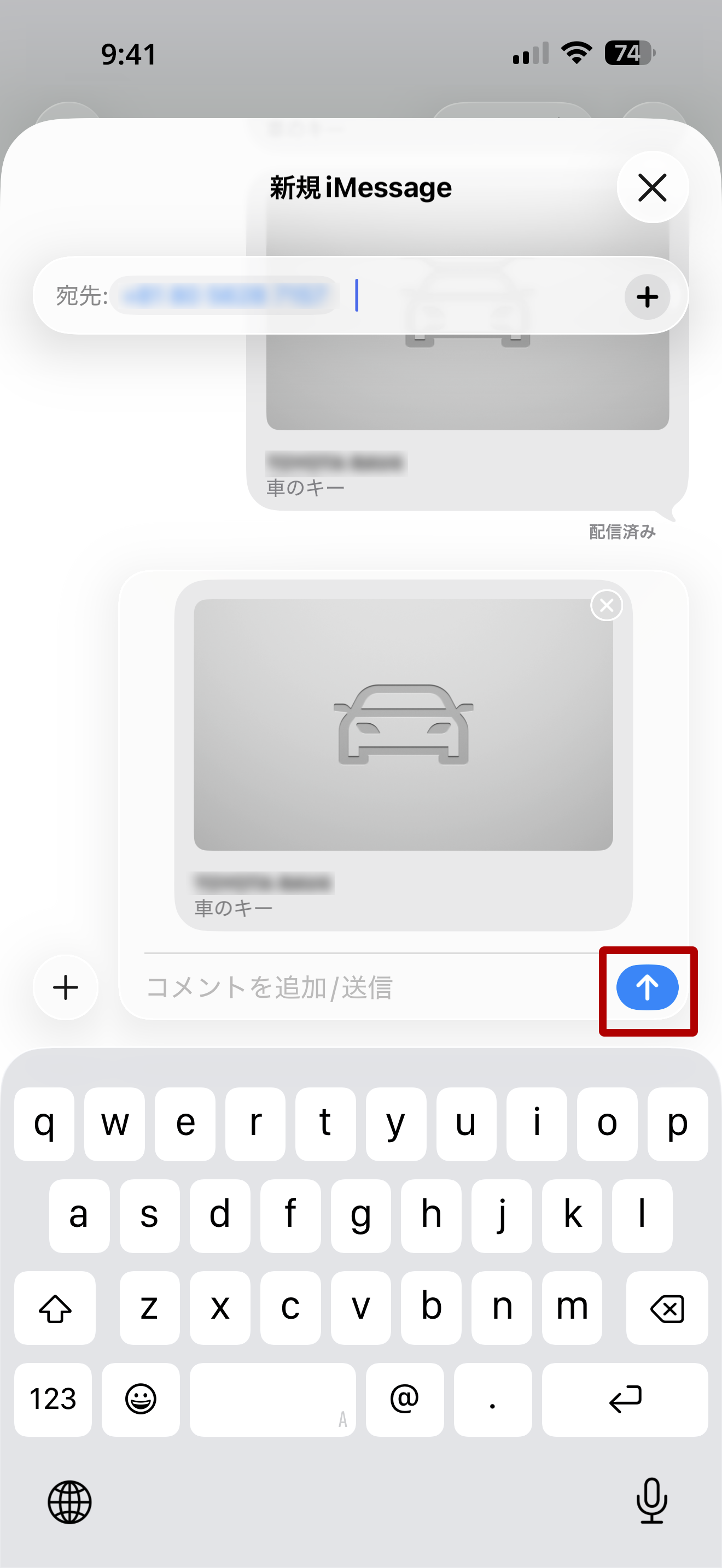Focus the comment text field
Image resolution: width=722 pixels, height=1568 pixels.
[365, 987]
